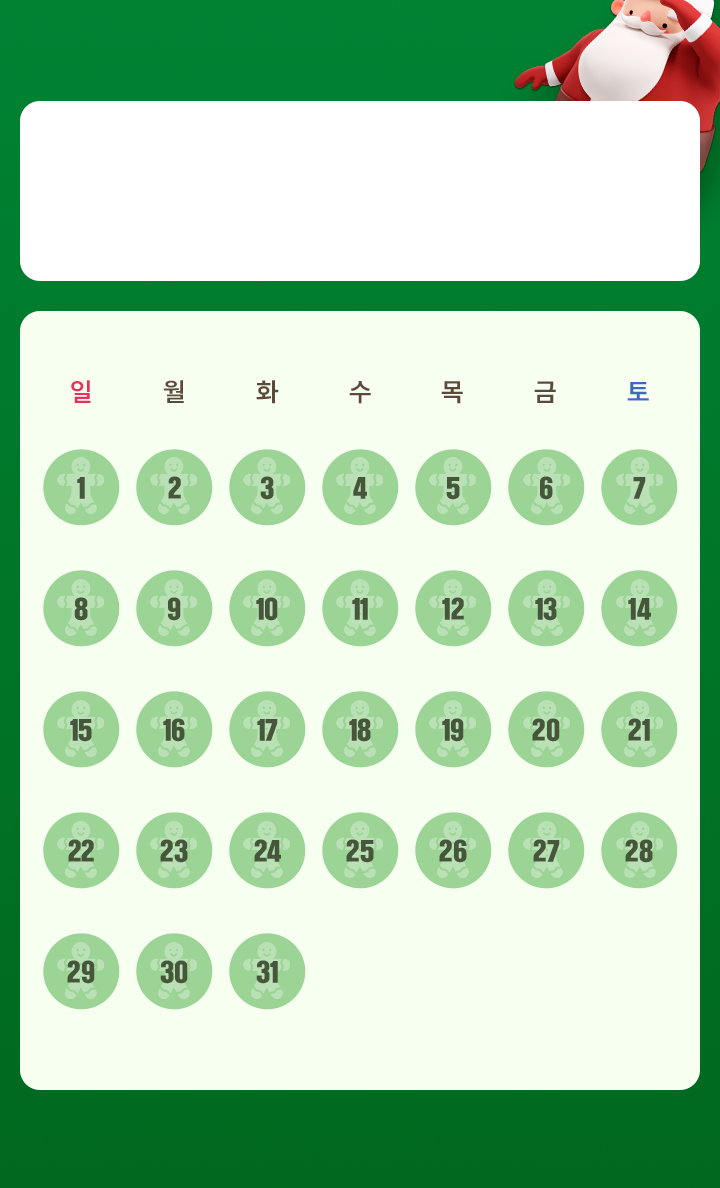This screenshot has height=1188, width=720.
Task: Select day 18 on the calendar
Action: point(360,729)
